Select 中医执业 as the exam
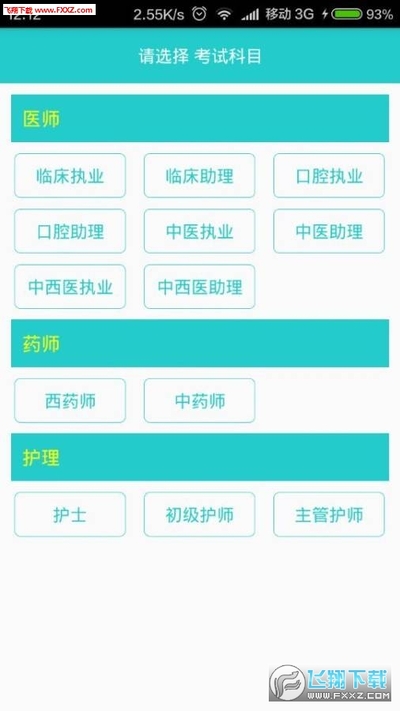 [200, 231]
